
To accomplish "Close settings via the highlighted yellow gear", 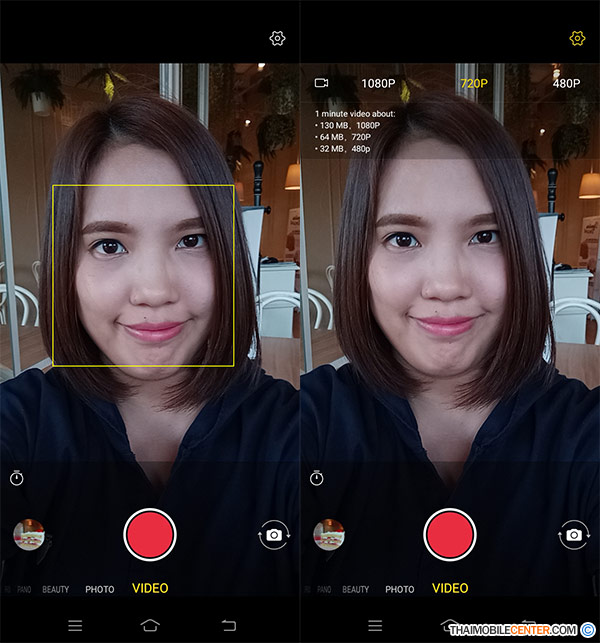I will click(577, 38).
